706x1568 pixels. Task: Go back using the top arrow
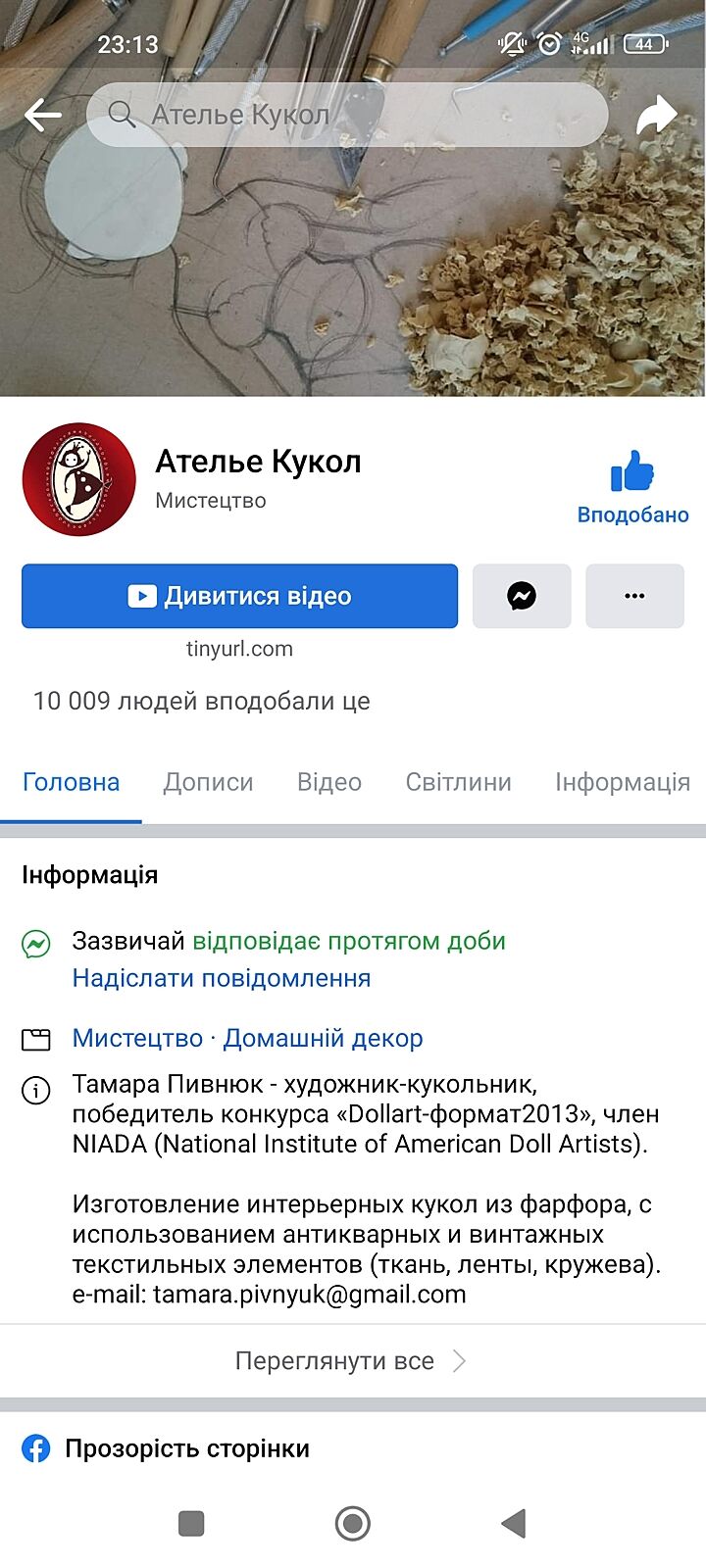coord(42,115)
